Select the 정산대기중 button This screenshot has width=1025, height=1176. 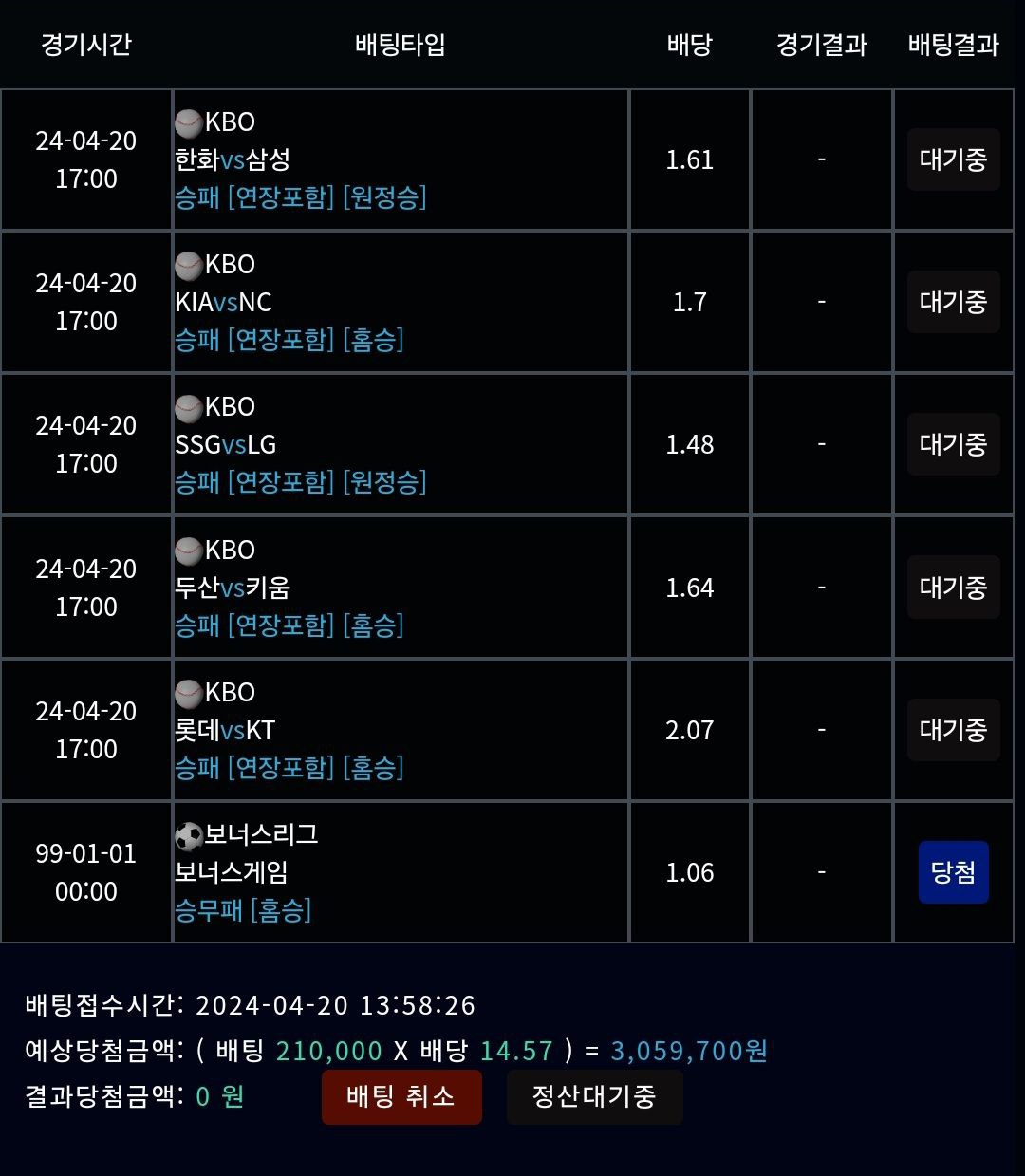[x=594, y=1097]
